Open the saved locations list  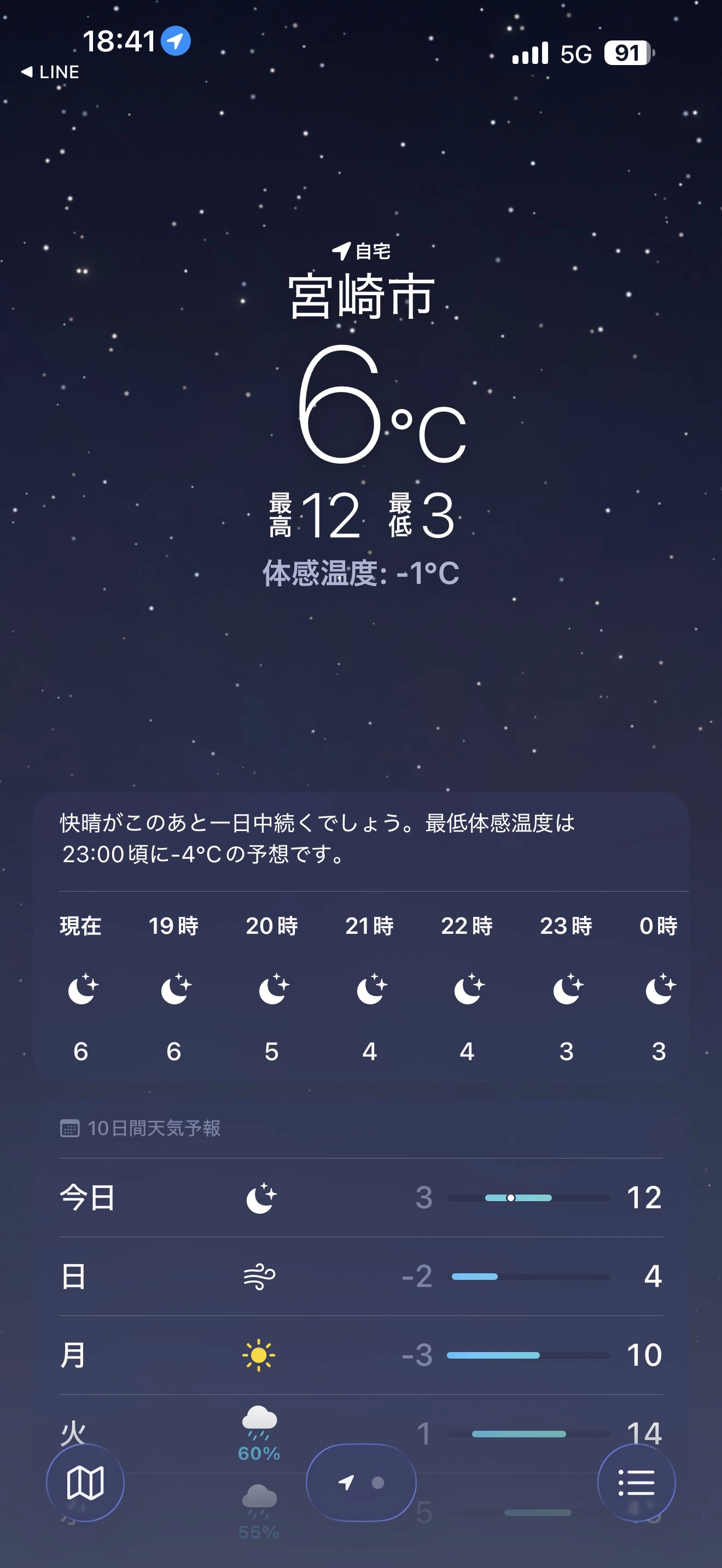click(x=636, y=1483)
